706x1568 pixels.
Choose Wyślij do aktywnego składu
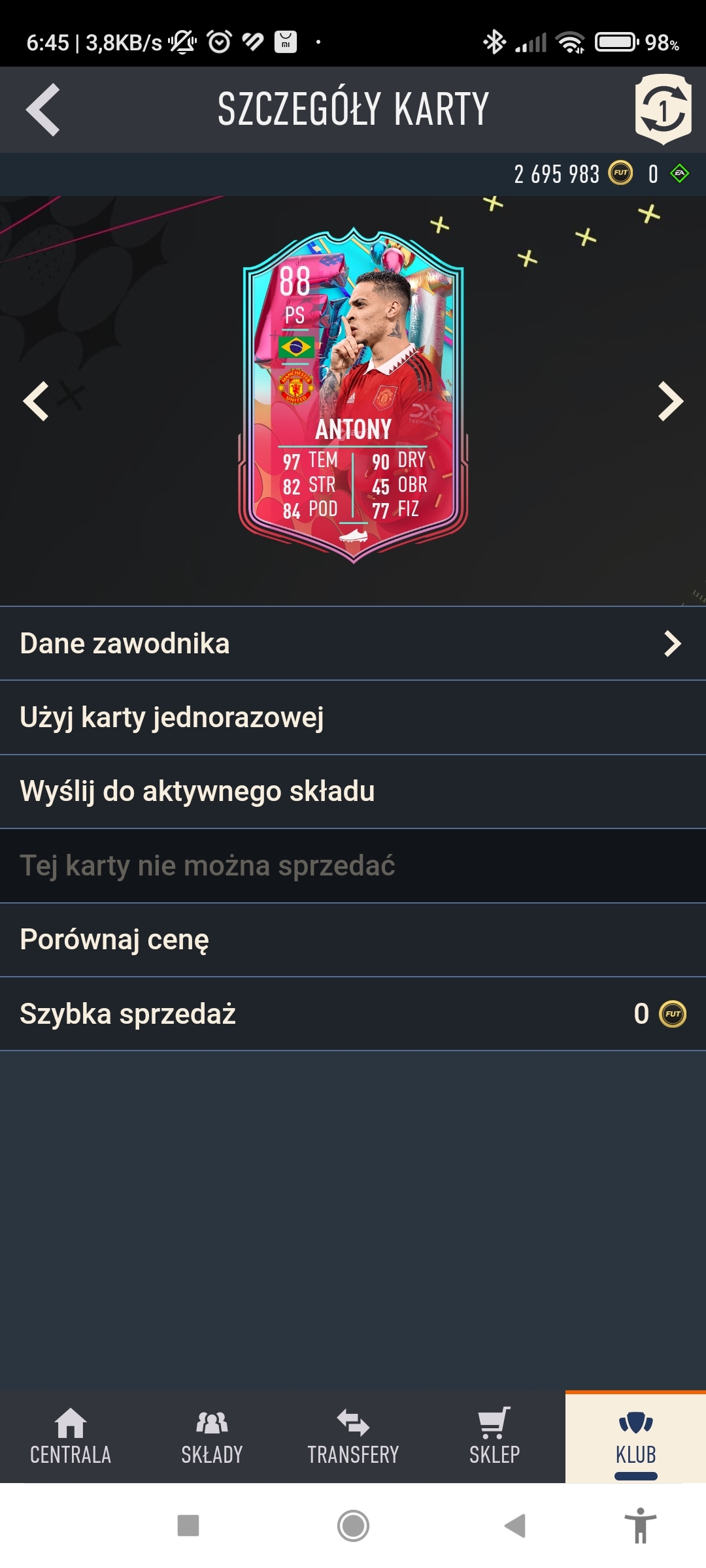[353, 791]
